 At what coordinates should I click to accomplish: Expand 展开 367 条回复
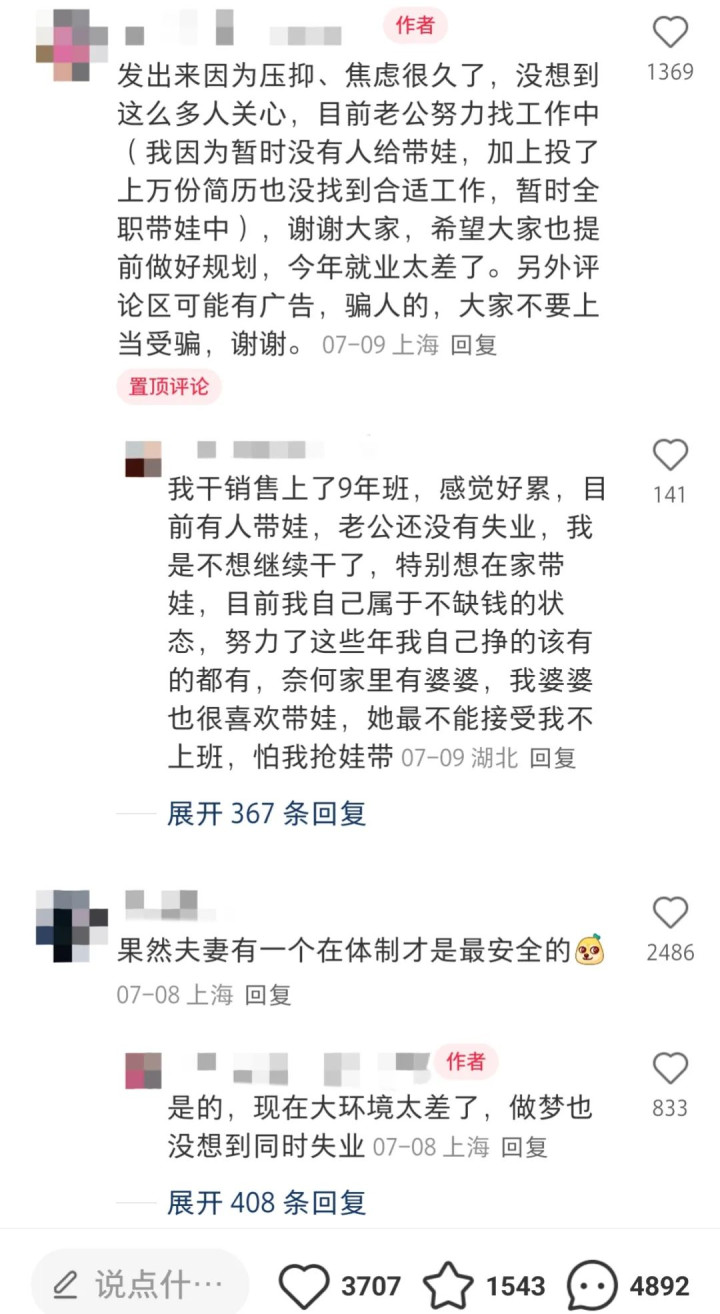click(x=267, y=813)
